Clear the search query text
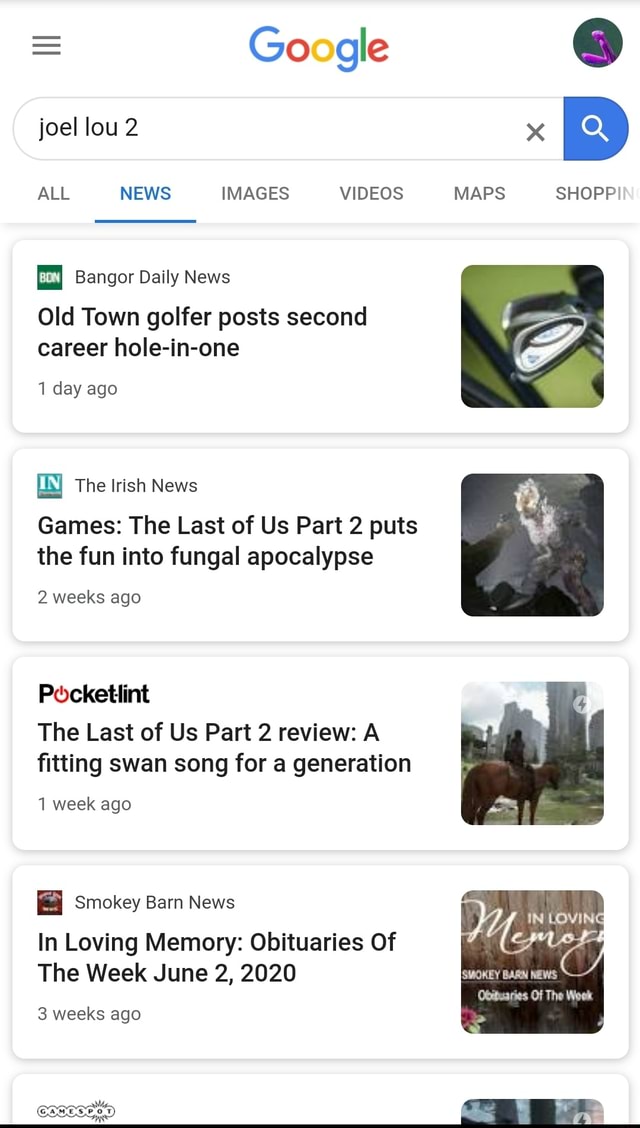 (x=535, y=132)
